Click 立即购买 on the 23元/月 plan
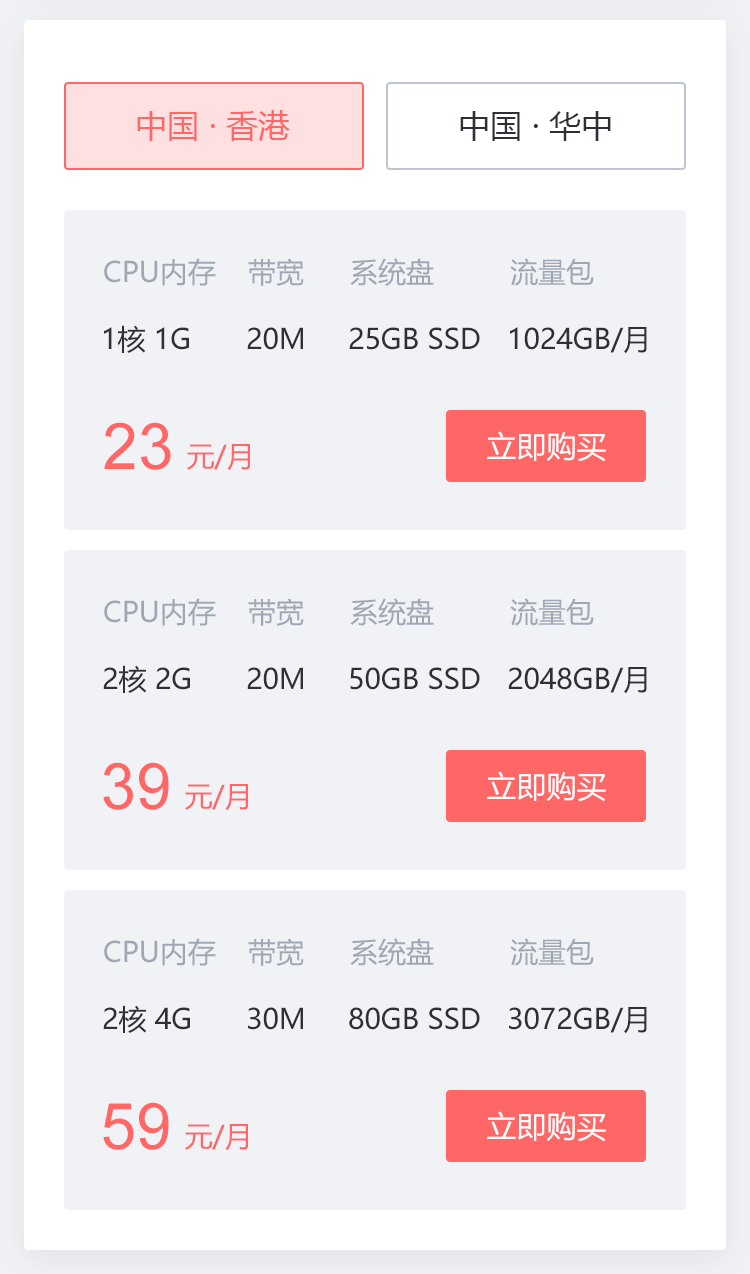The image size is (750, 1274). [545, 446]
